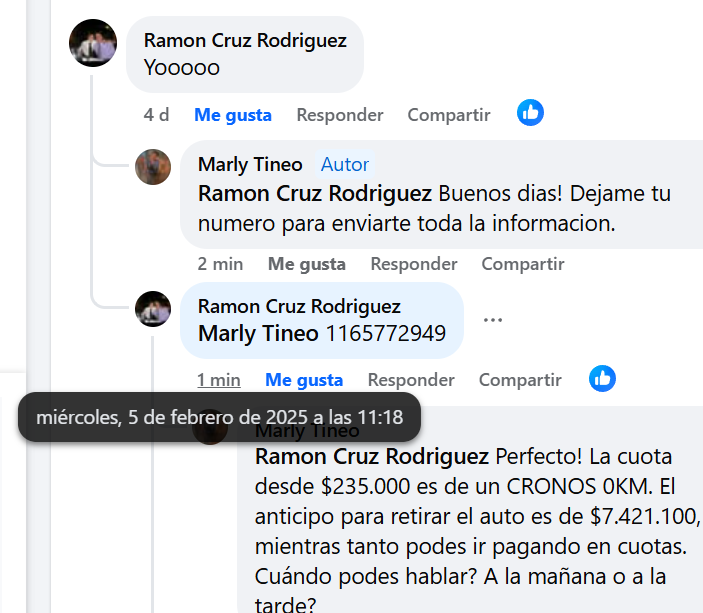
Task: Open the Marly Tineo mention before 1165772949
Action: point(258,334)
